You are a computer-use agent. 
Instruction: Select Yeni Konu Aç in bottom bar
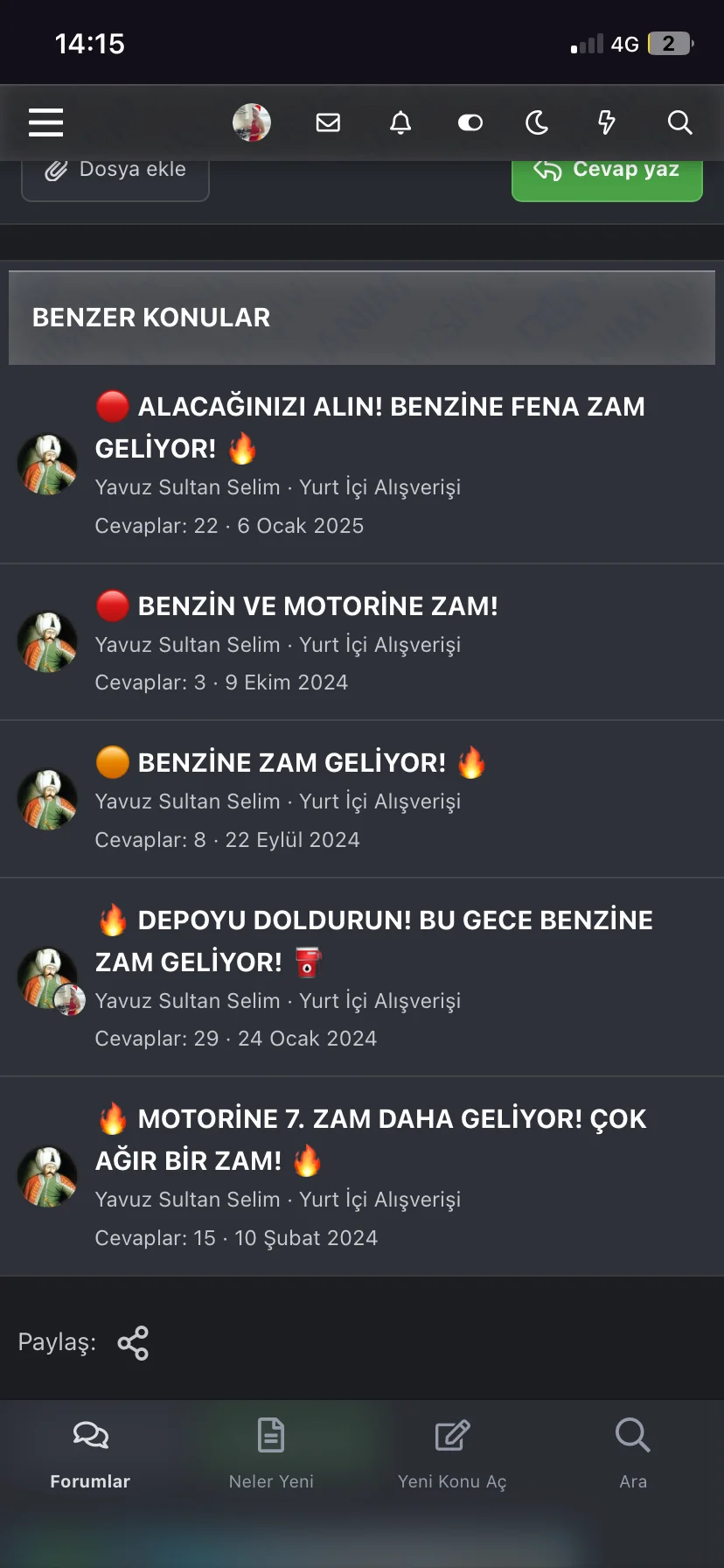tap(452, 1454)
